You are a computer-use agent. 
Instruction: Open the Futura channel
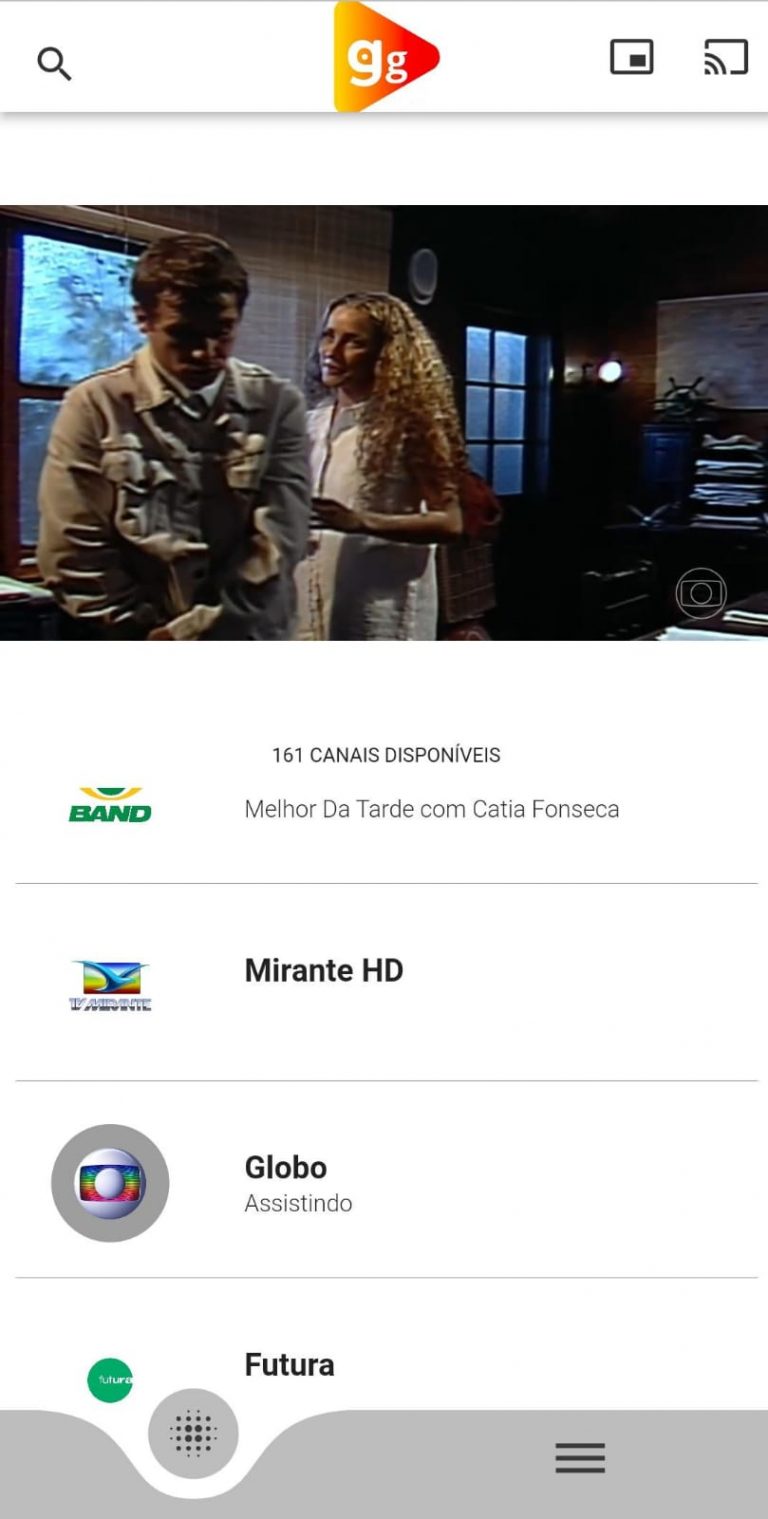click(385, 1366)
